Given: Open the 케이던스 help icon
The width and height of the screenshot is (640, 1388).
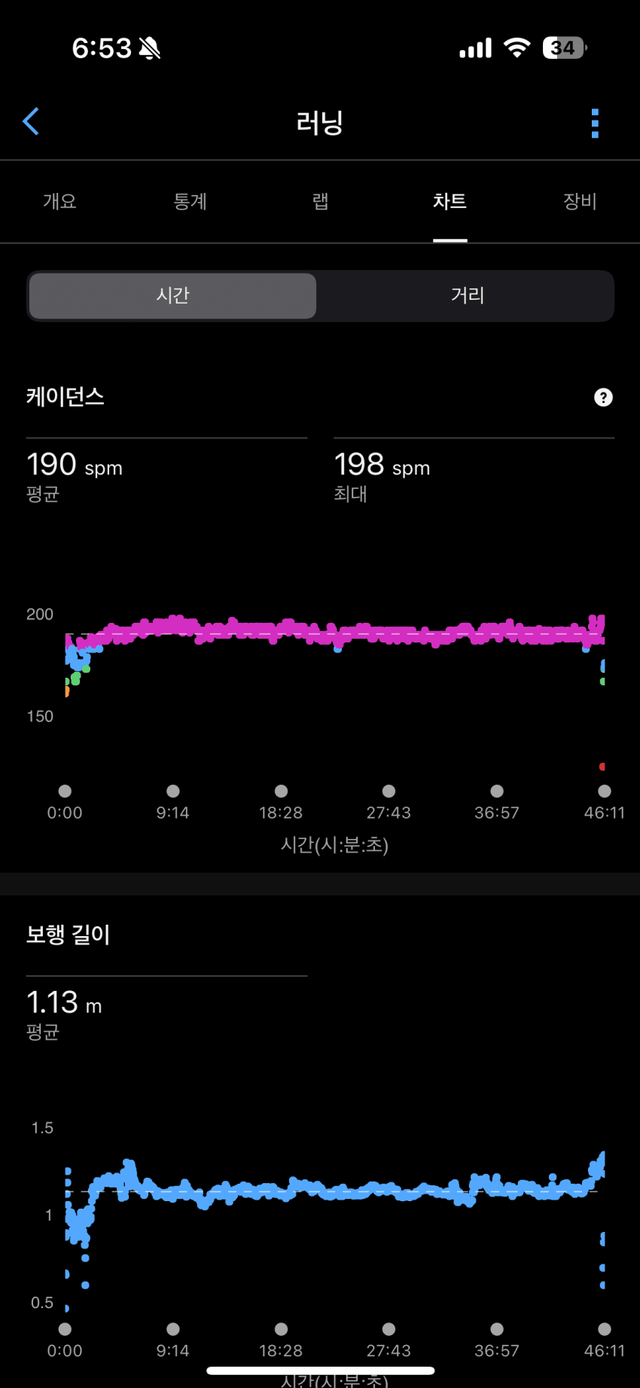Looking at the screenshot, I should click(603, 397).
